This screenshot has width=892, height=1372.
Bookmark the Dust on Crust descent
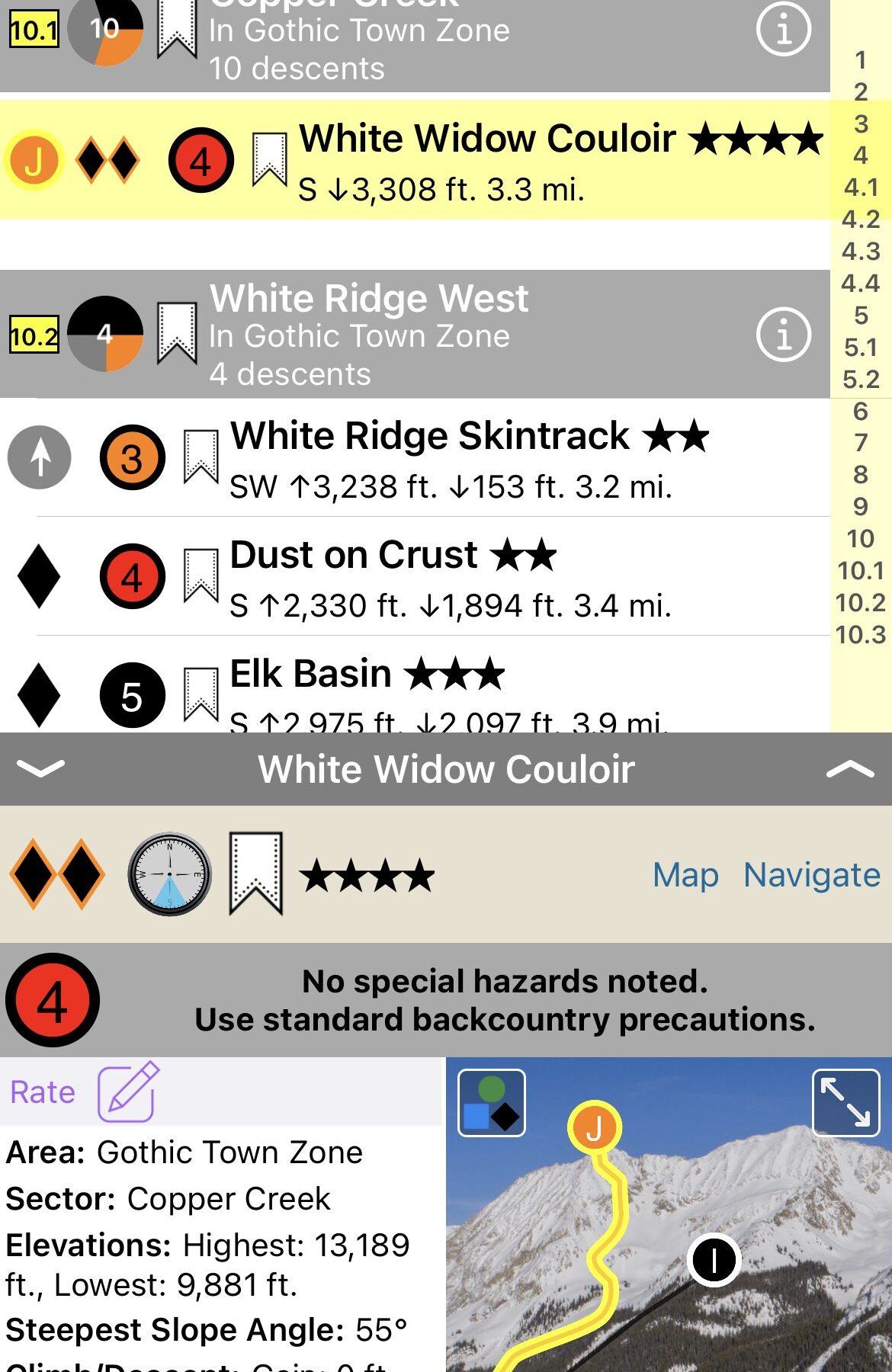(x=201, y=576)
